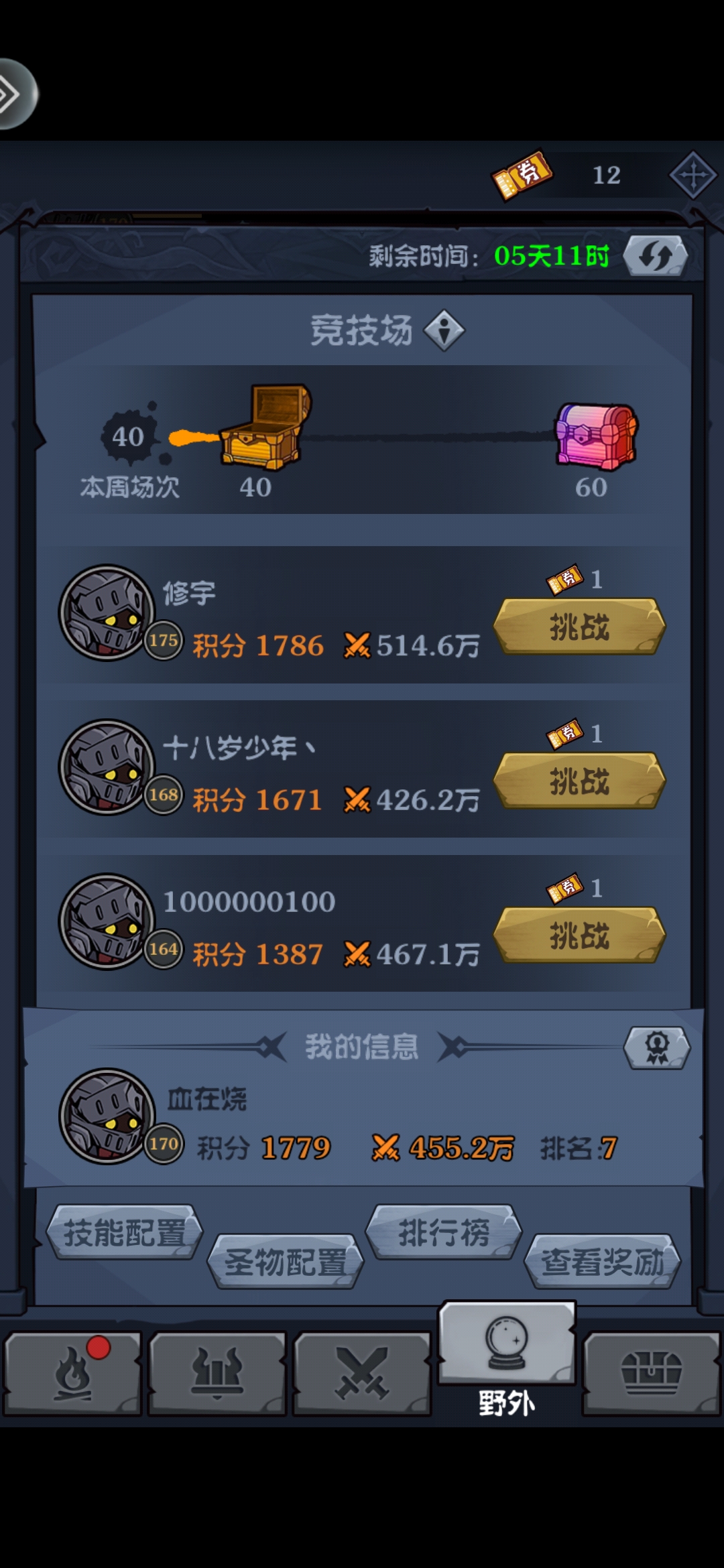Challenge opponent 修宇 in the arena
Image resolution: width=724 pixels, height=1568 pixels.
pos(579,627)
